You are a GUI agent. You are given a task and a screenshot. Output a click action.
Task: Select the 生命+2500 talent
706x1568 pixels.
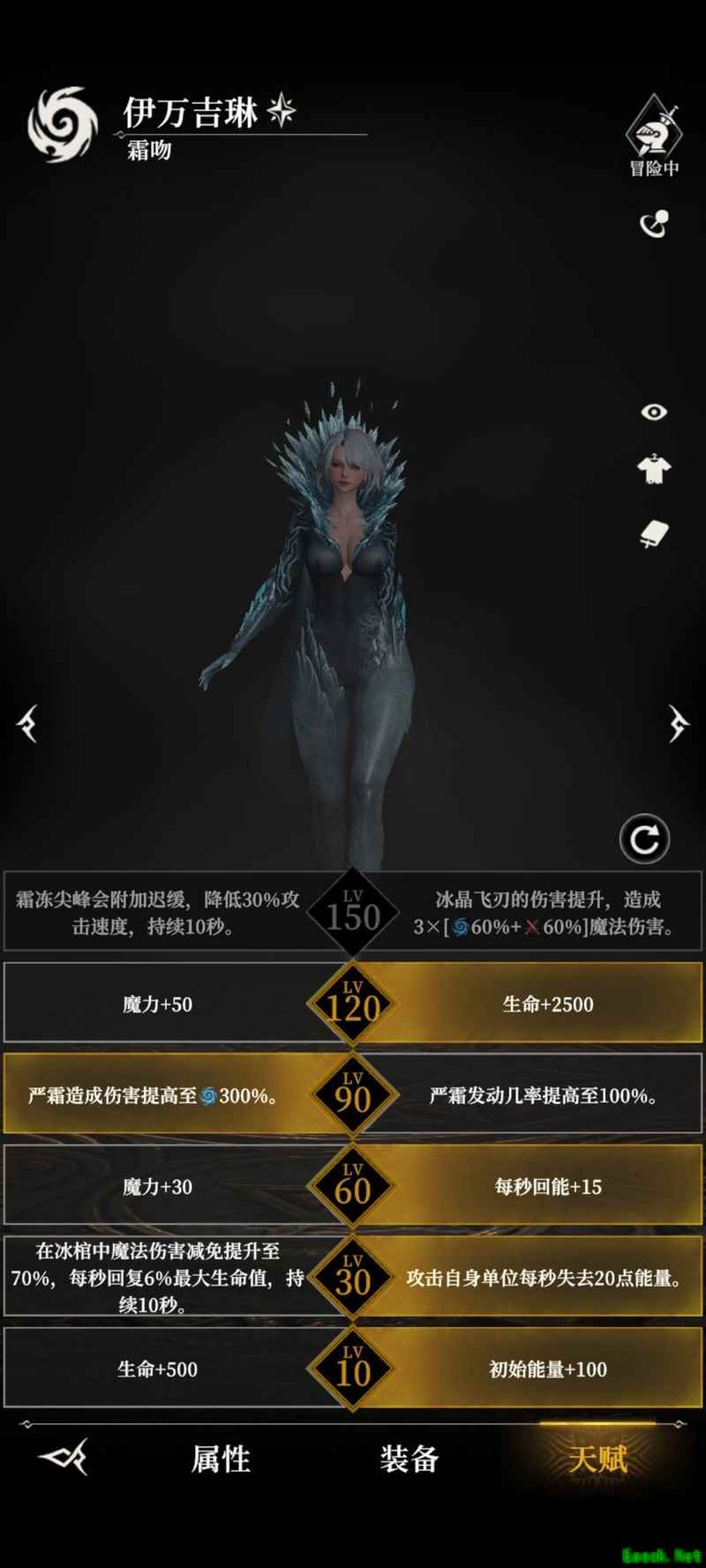[x=547, y=1004]
